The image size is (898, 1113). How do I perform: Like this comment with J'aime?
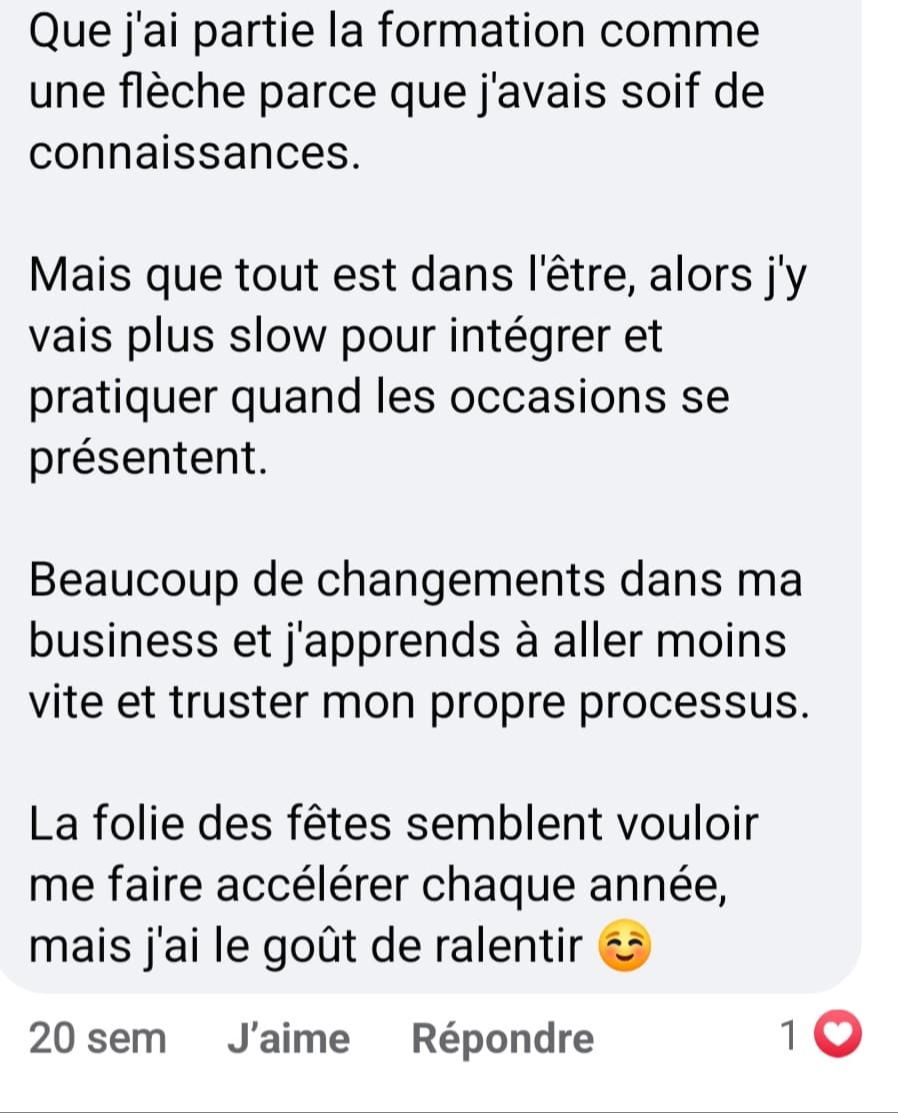(288, 1039)
